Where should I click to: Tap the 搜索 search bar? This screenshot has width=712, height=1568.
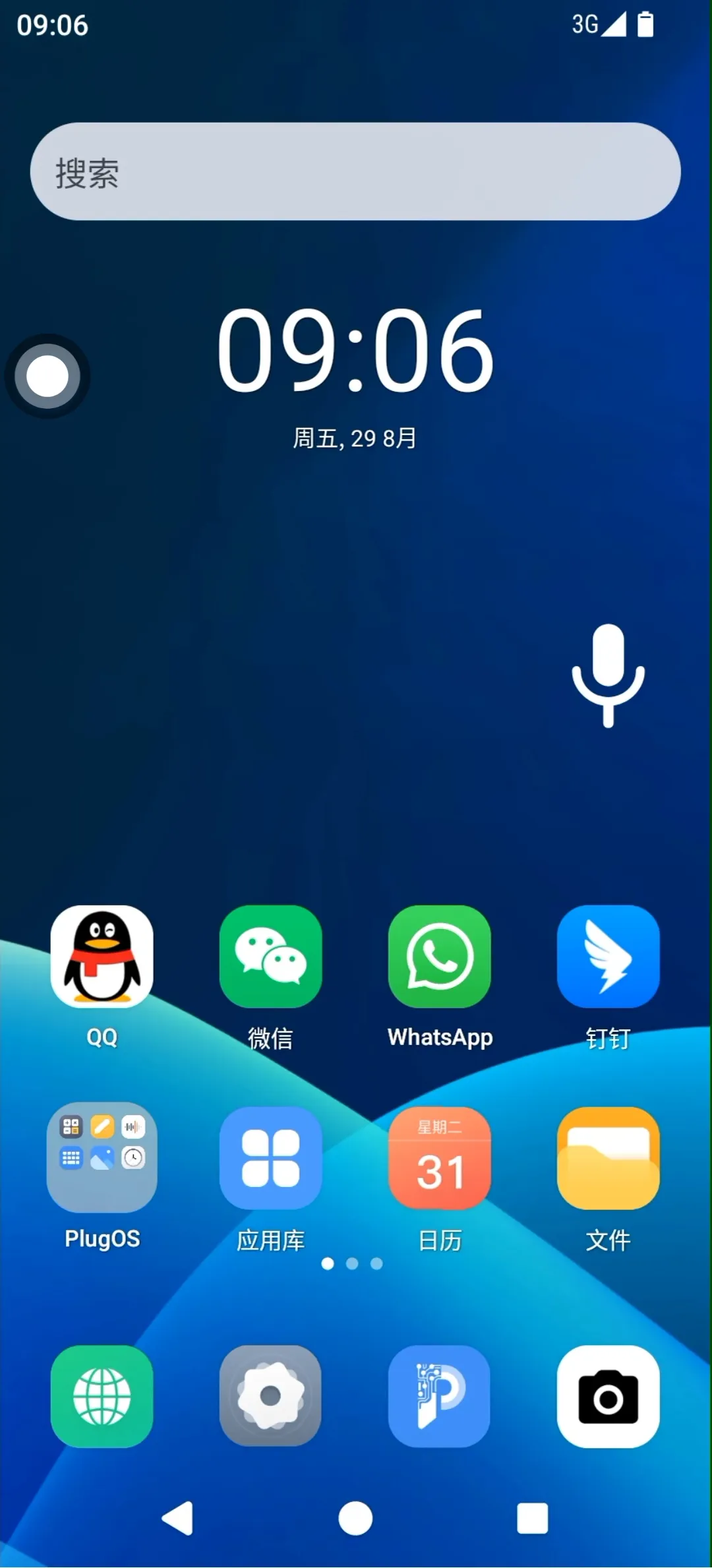pyautogui.click(x=355, y=171)
